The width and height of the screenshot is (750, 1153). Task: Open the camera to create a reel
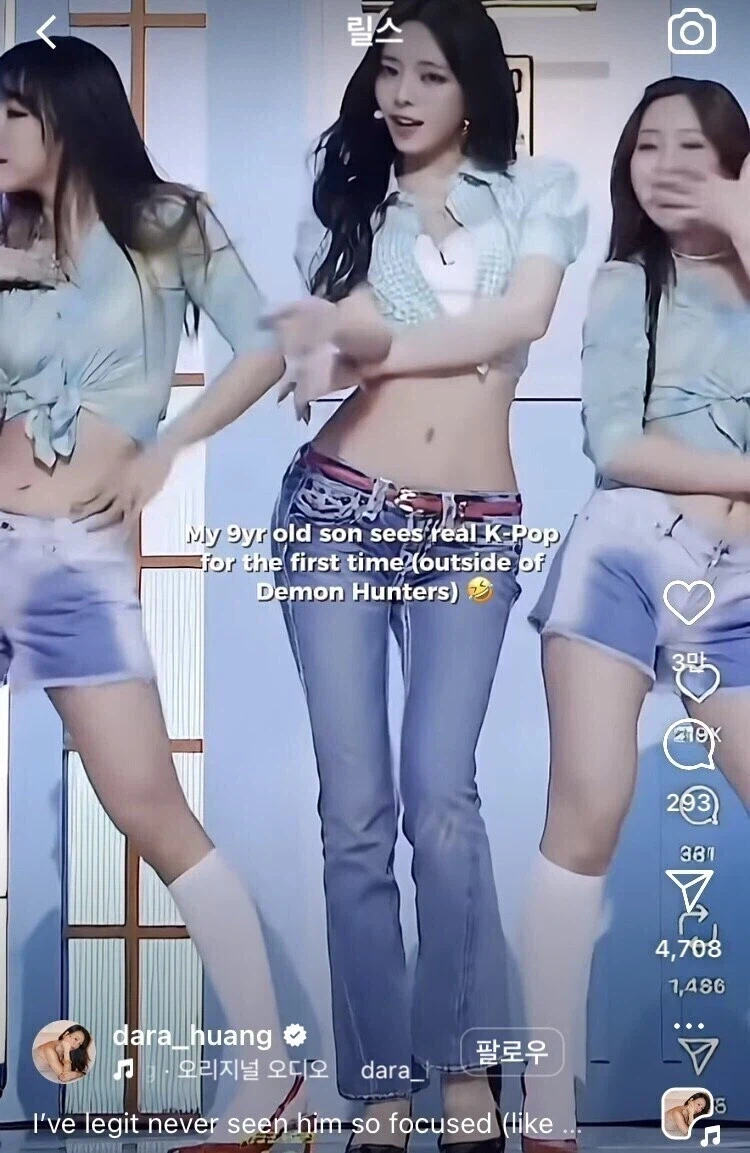(691, 32)
